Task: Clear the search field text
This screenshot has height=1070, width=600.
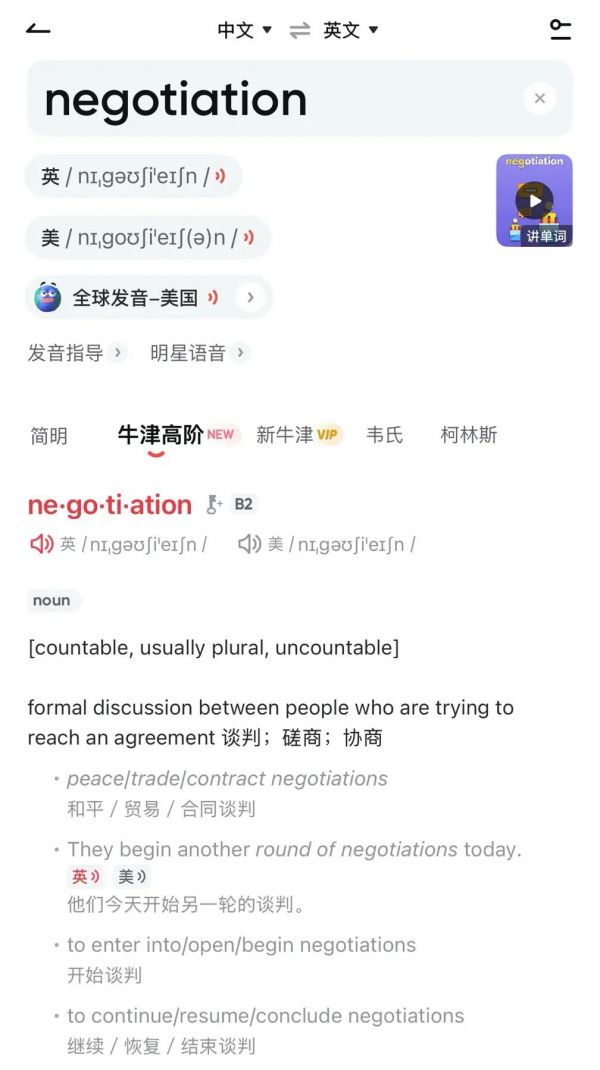Action: pyautogui.click(x=540, y=98)
